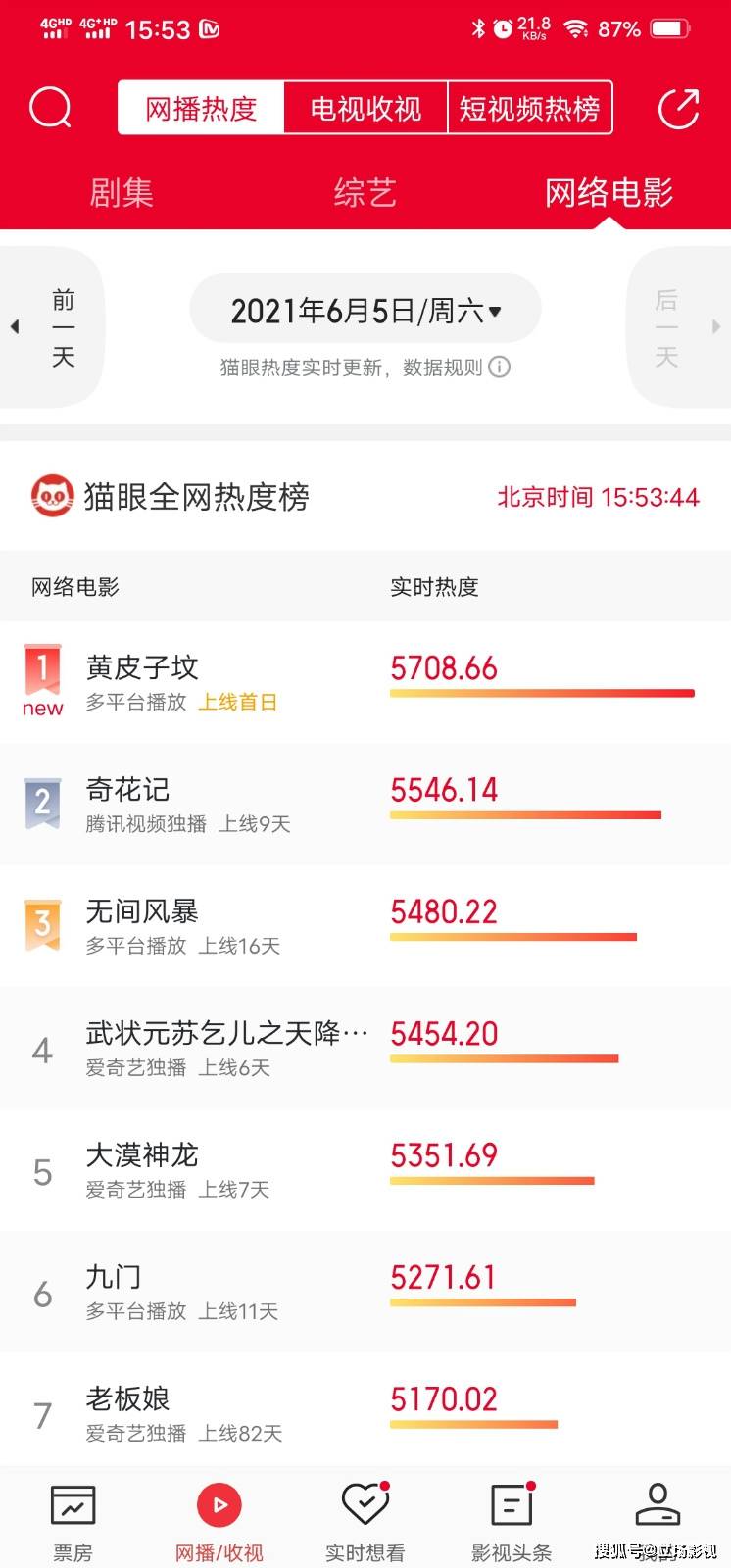Open the 黄皮子坟 movie row
The image size is (731, 1568).
[365, 682]
